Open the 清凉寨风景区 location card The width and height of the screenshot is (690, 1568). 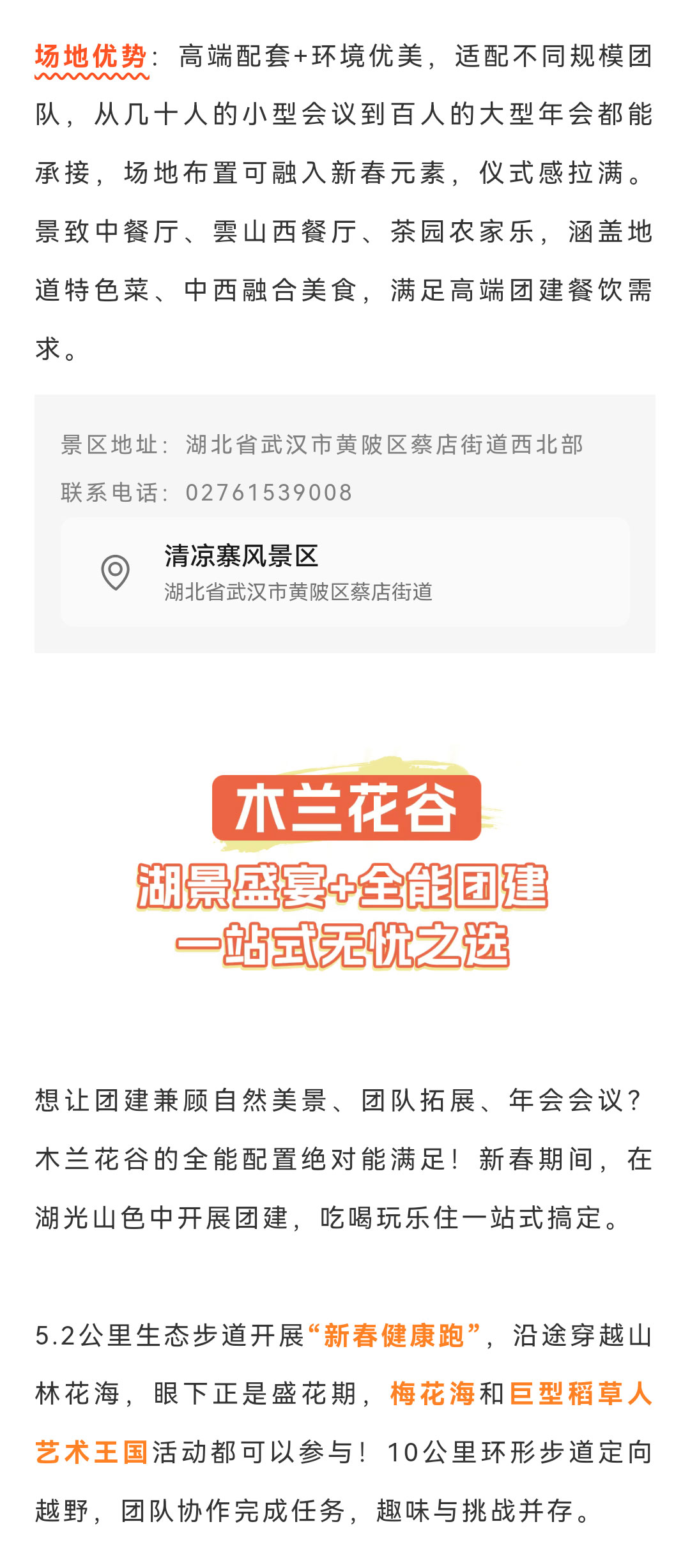coord(345,572)
